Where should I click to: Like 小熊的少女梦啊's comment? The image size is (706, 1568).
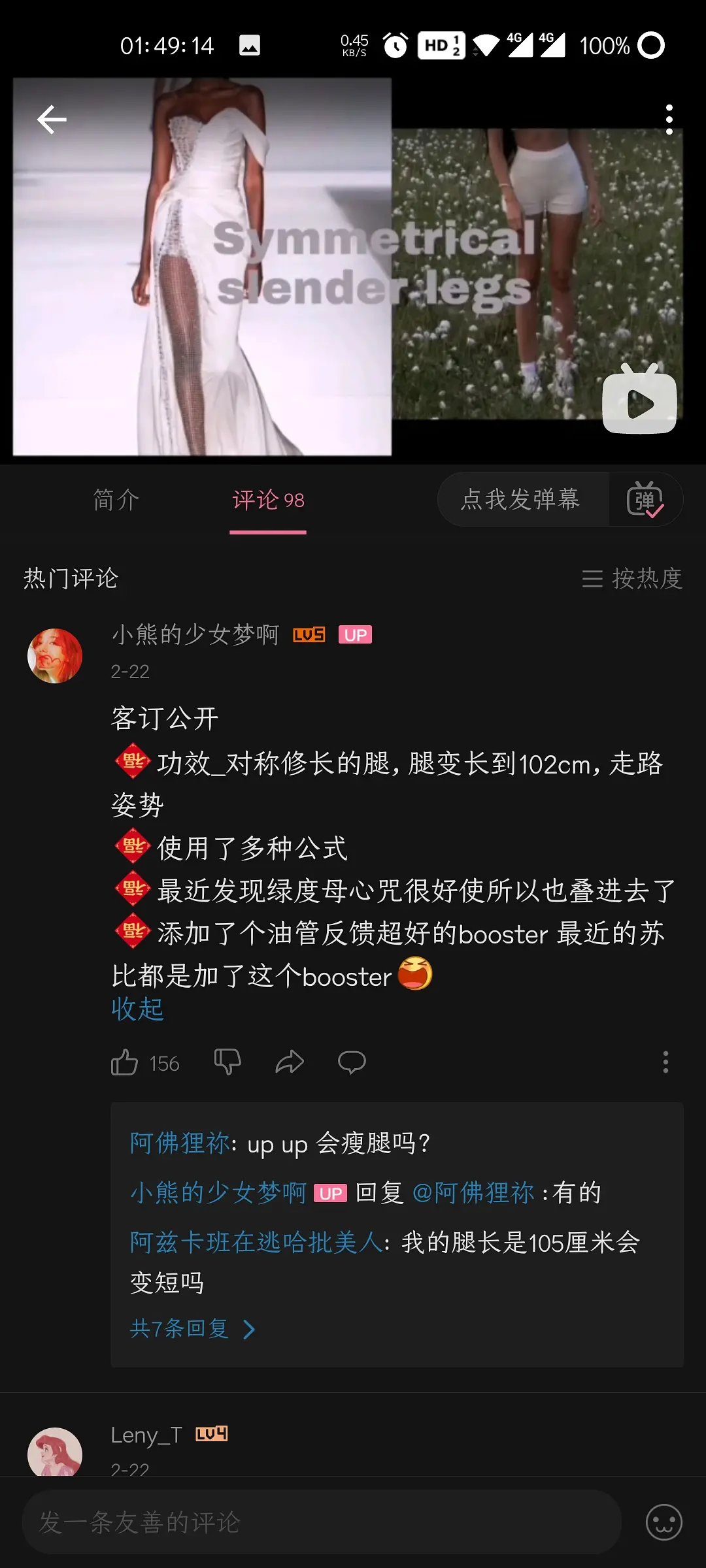(125, 1062)
